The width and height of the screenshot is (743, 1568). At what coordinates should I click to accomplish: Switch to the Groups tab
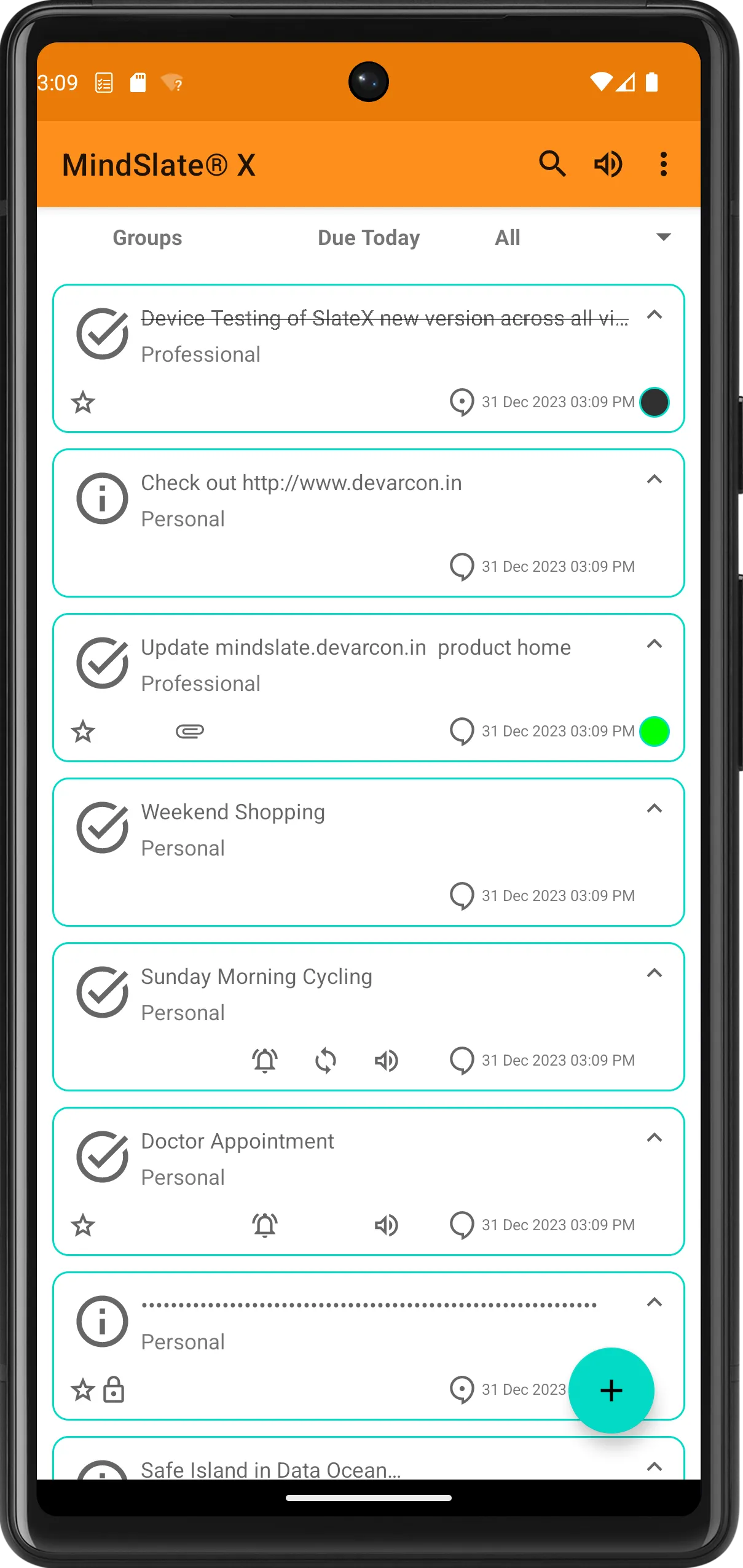tap(147, 238)
